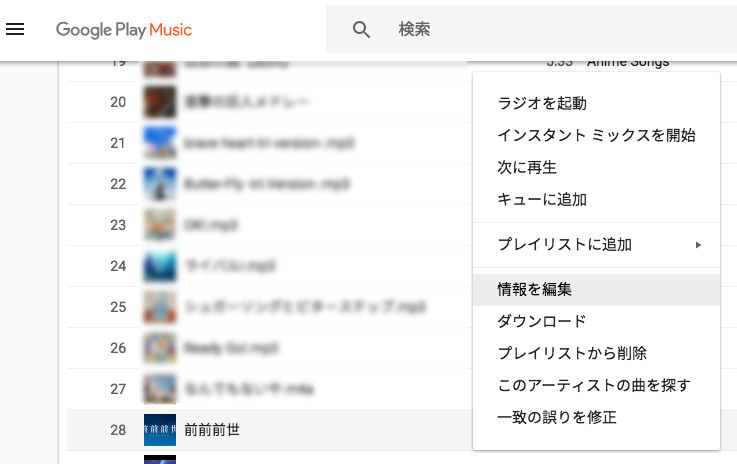
Task: Open 情報を編集 to edit info
Action: pyautogui.click(x=535, y=289)
